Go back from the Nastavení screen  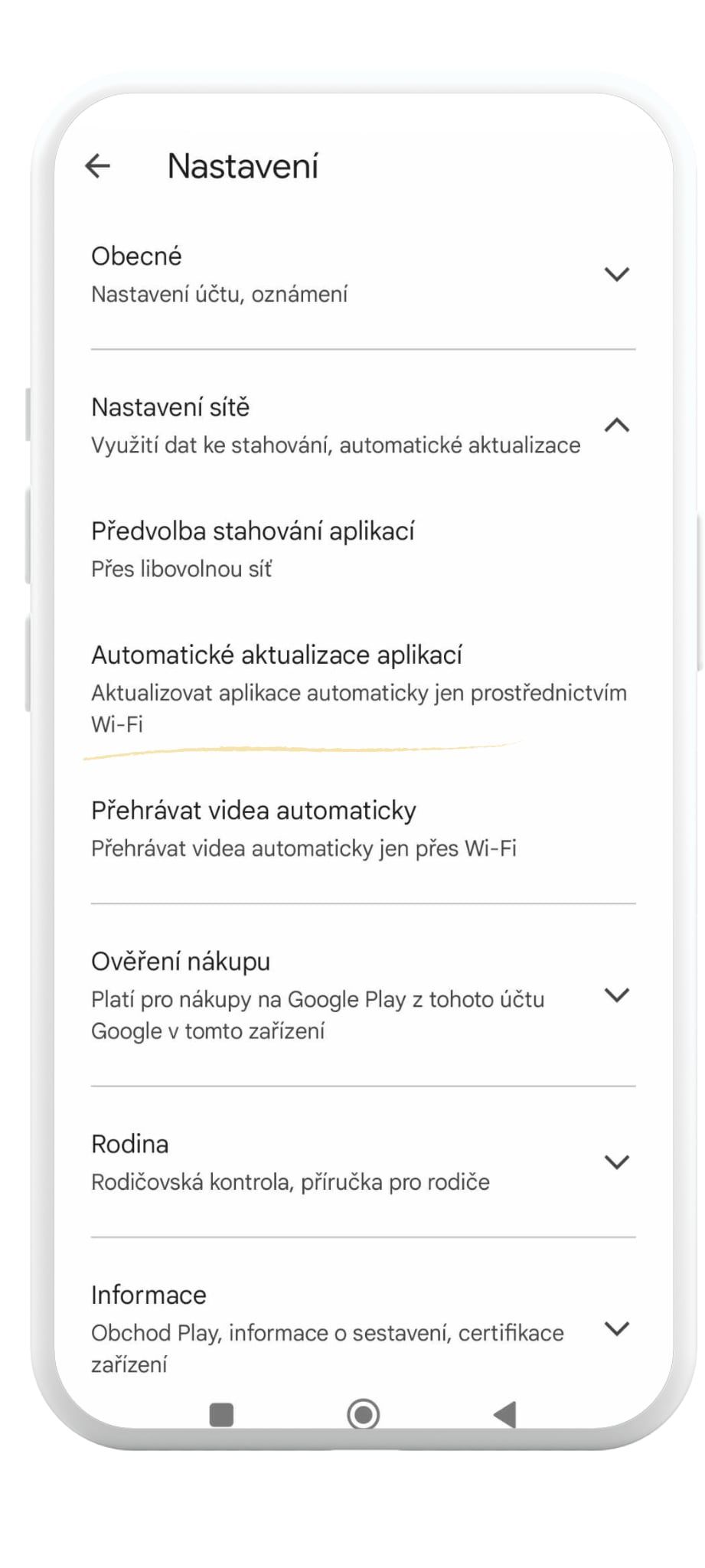[x=98, y=165]
